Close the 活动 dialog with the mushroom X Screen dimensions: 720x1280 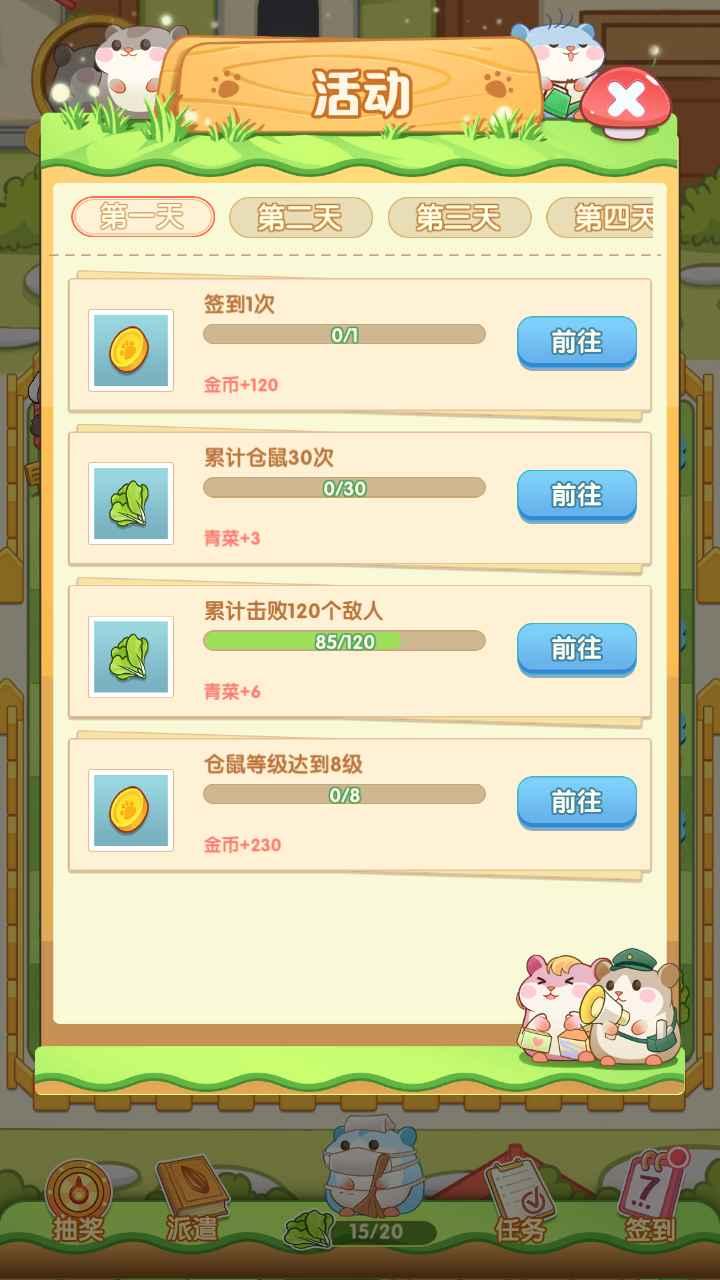(x=626, y=100)
